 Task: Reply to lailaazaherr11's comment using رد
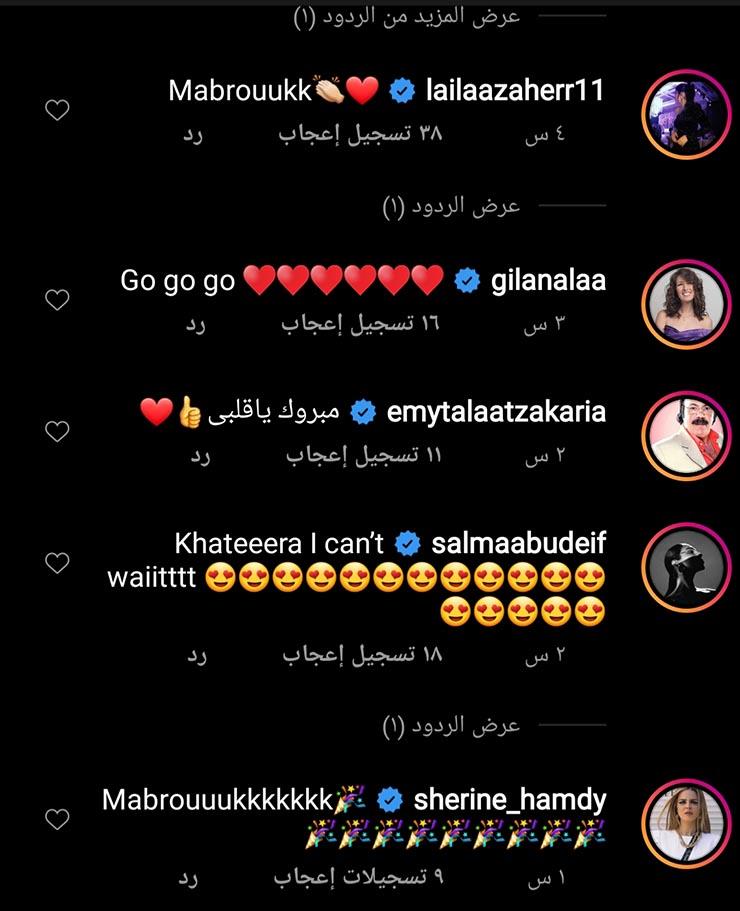point(196,135)
